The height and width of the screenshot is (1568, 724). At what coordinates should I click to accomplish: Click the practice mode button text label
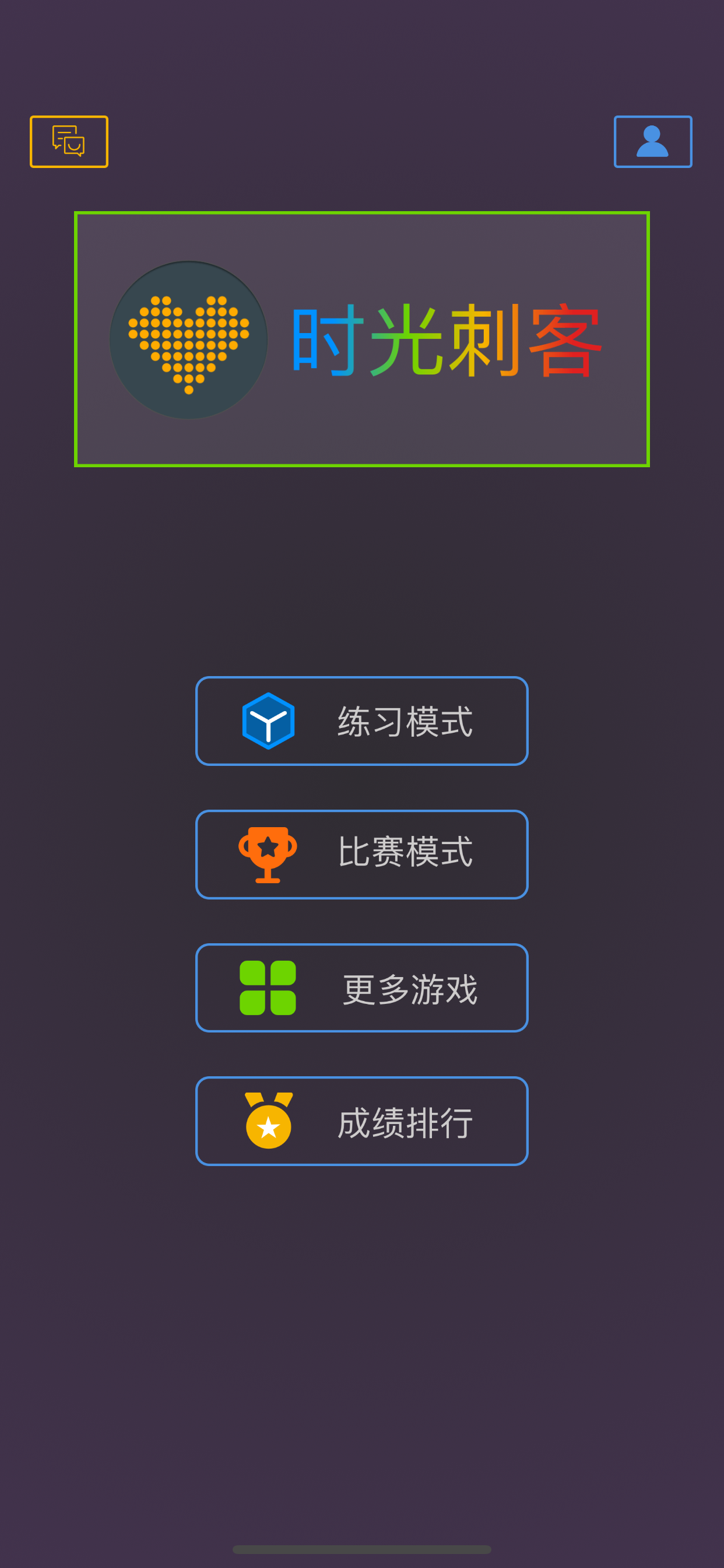(405, 720)
